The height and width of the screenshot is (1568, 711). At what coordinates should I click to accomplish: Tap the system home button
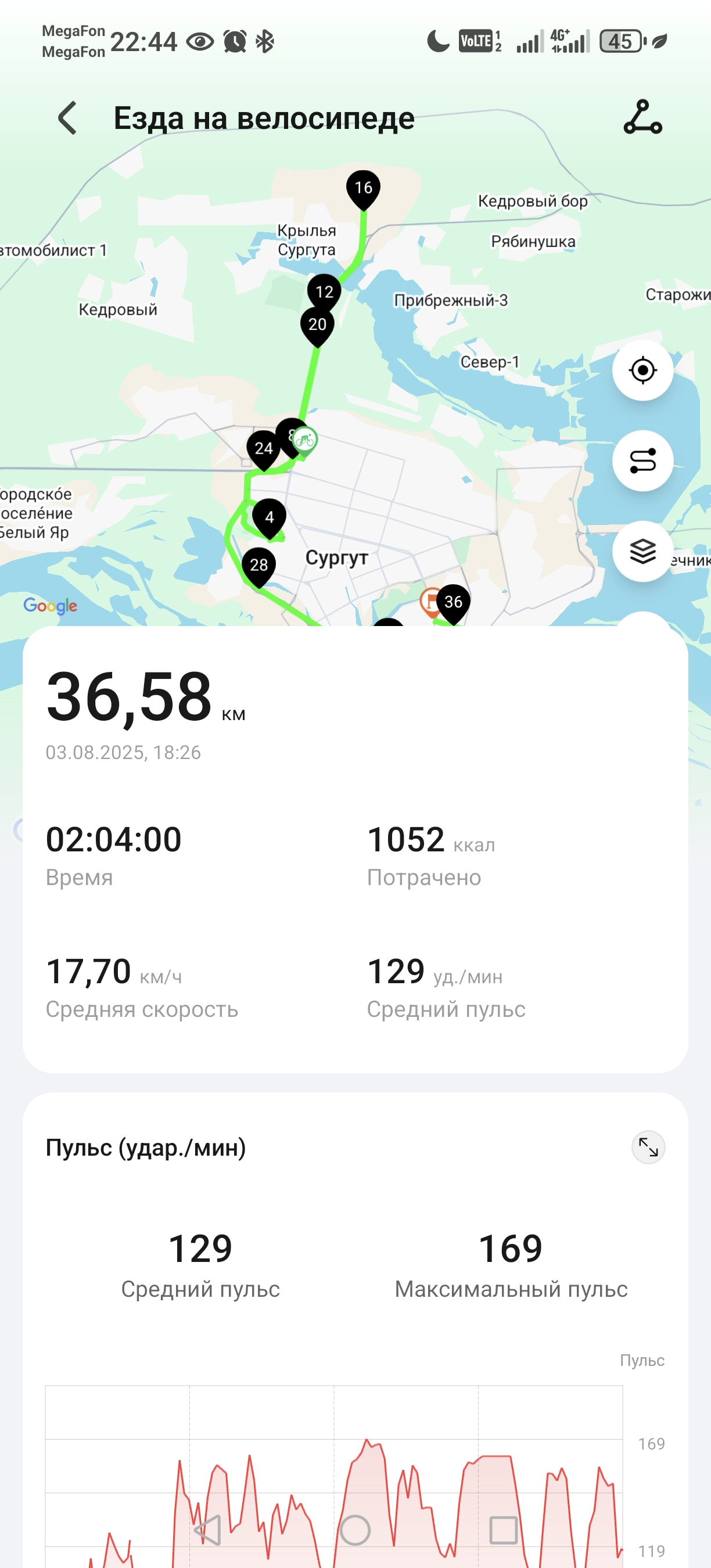pos(355,1530)
